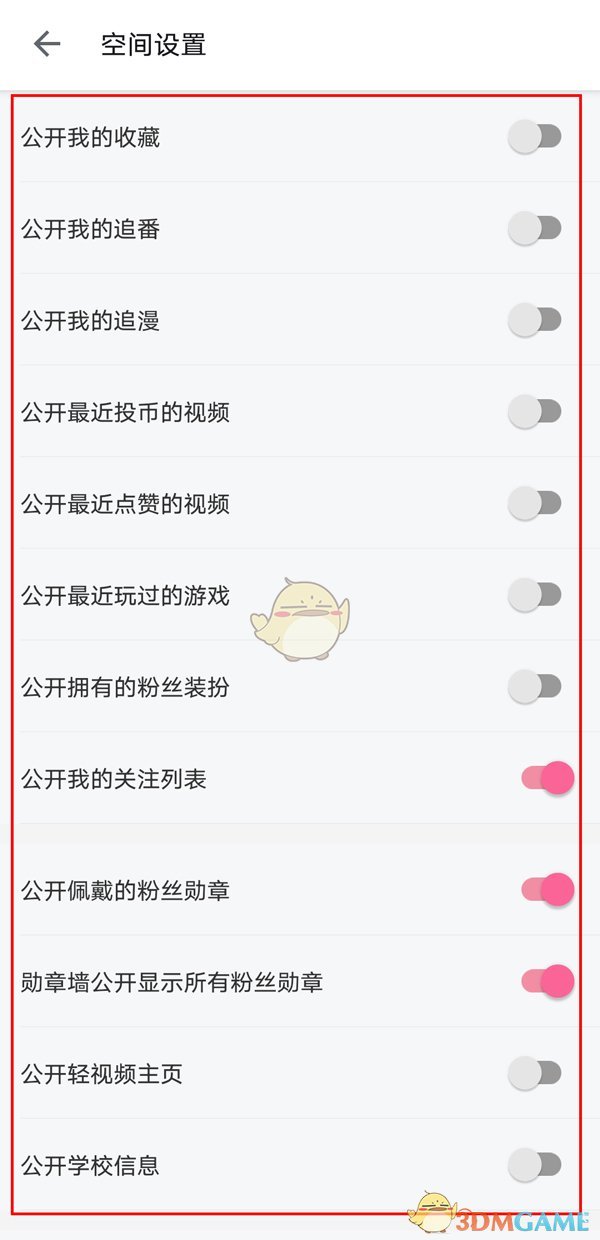The width and height of the screenshot is (600, 1240).
Task: Toggle 公开我的追漫 on
Action: point(535,320)
